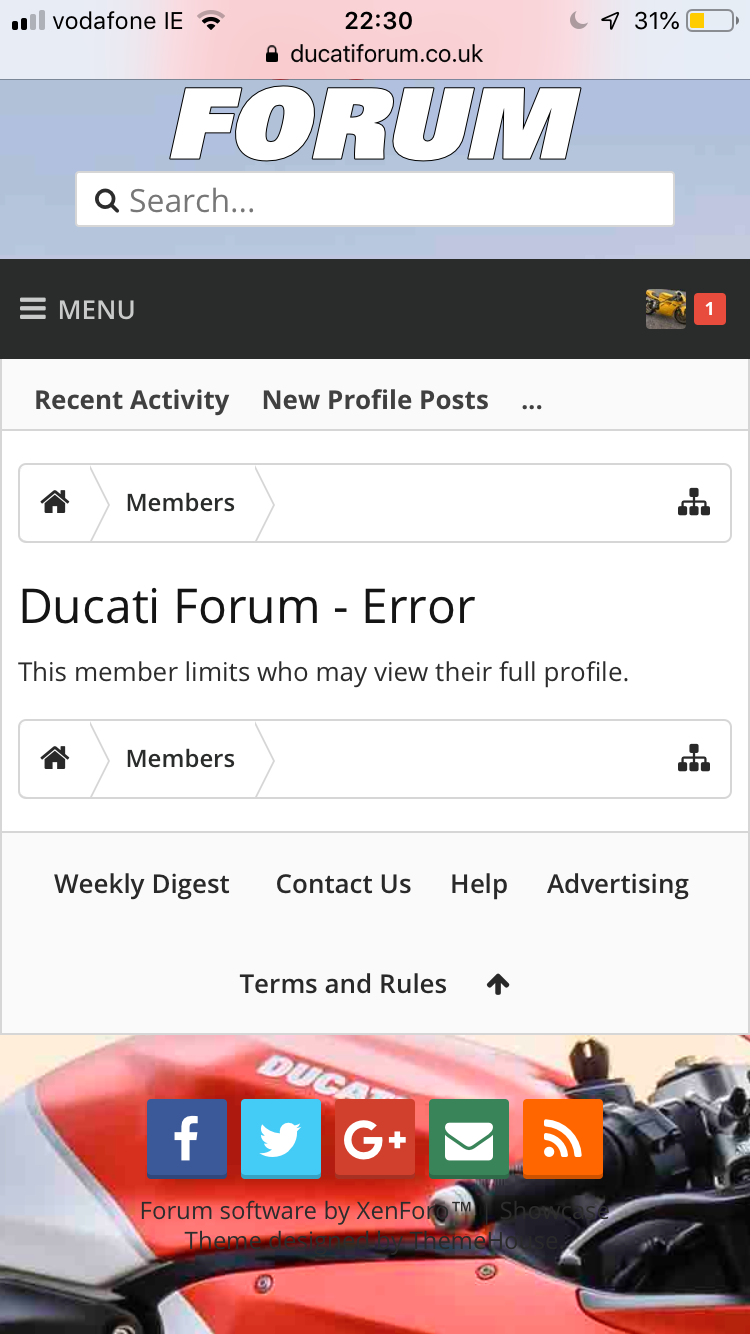
Task: Open the sitemap icon in bottom breadcrumb
Action: [x=694, y=759]
